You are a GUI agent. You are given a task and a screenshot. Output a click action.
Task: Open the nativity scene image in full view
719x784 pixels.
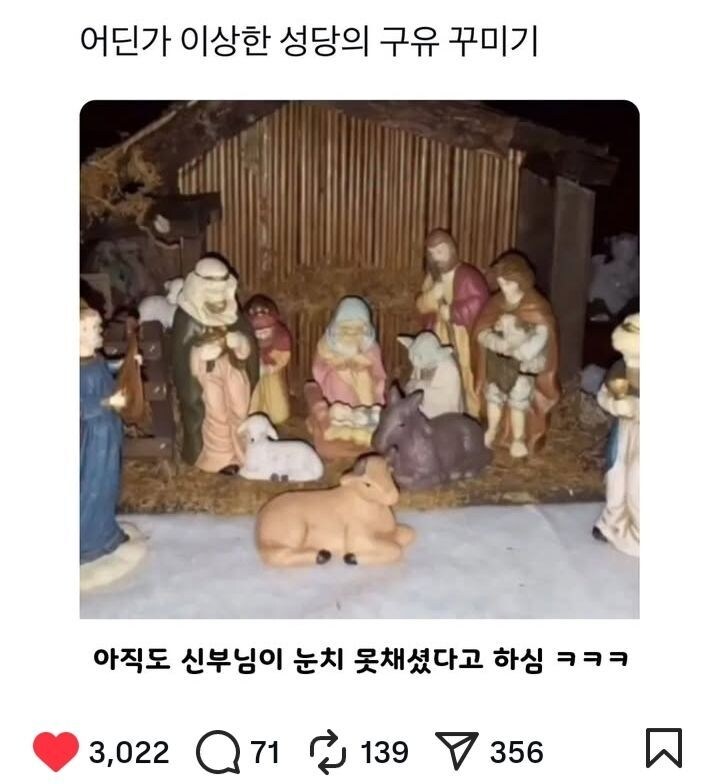pos(359,360)
